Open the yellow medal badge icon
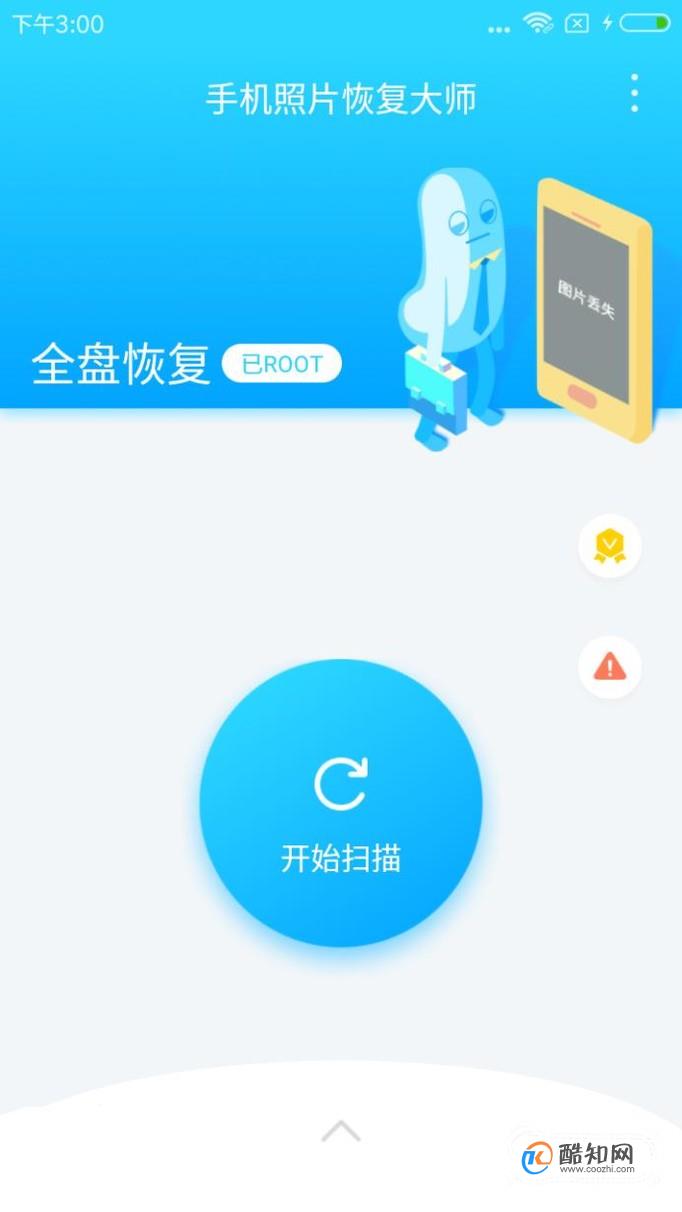682x1212 pixels. (x=610, y=546)
